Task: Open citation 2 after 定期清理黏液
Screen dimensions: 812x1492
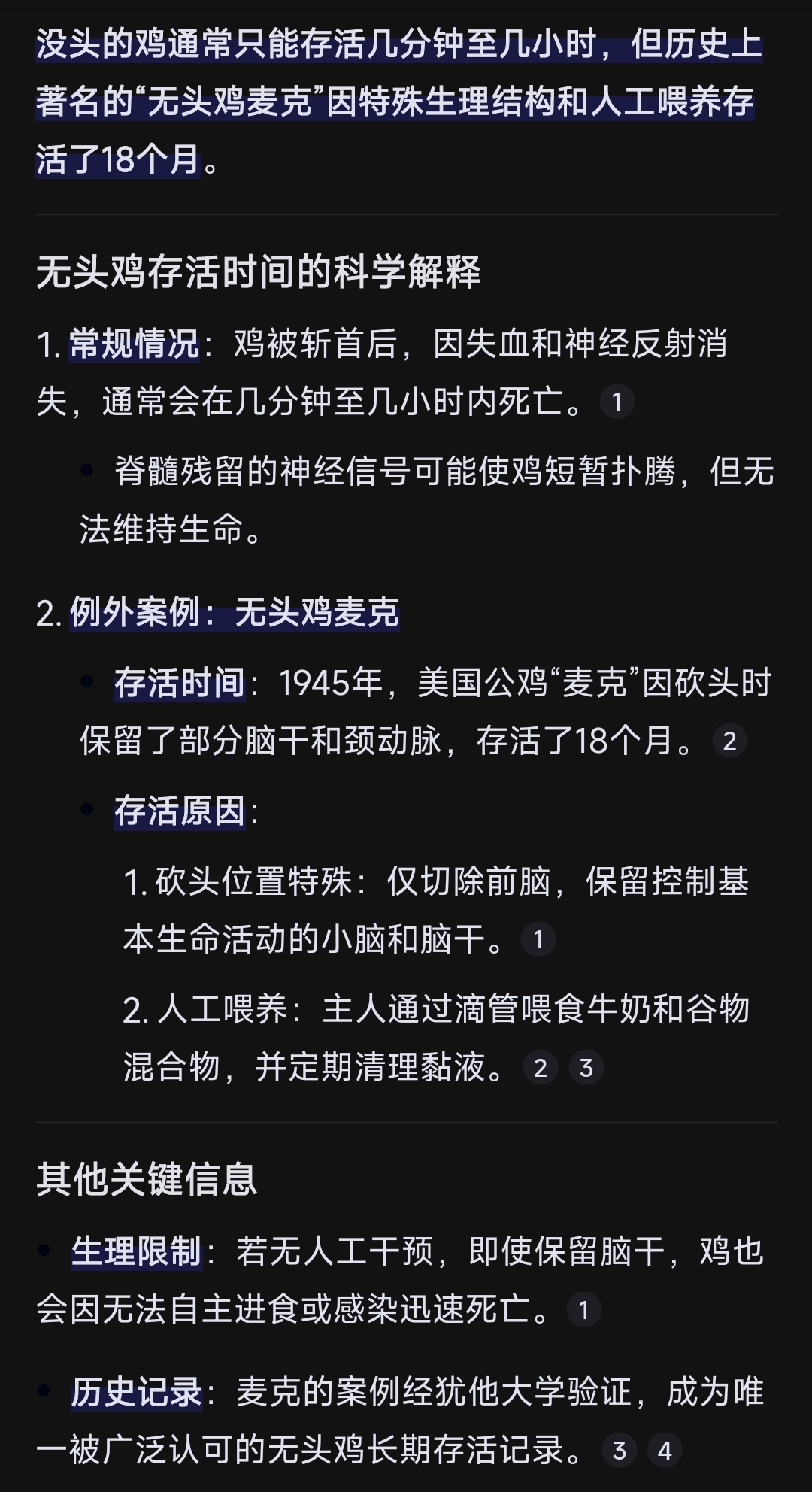Action: pyautogui.click(x=540, y=1068)
